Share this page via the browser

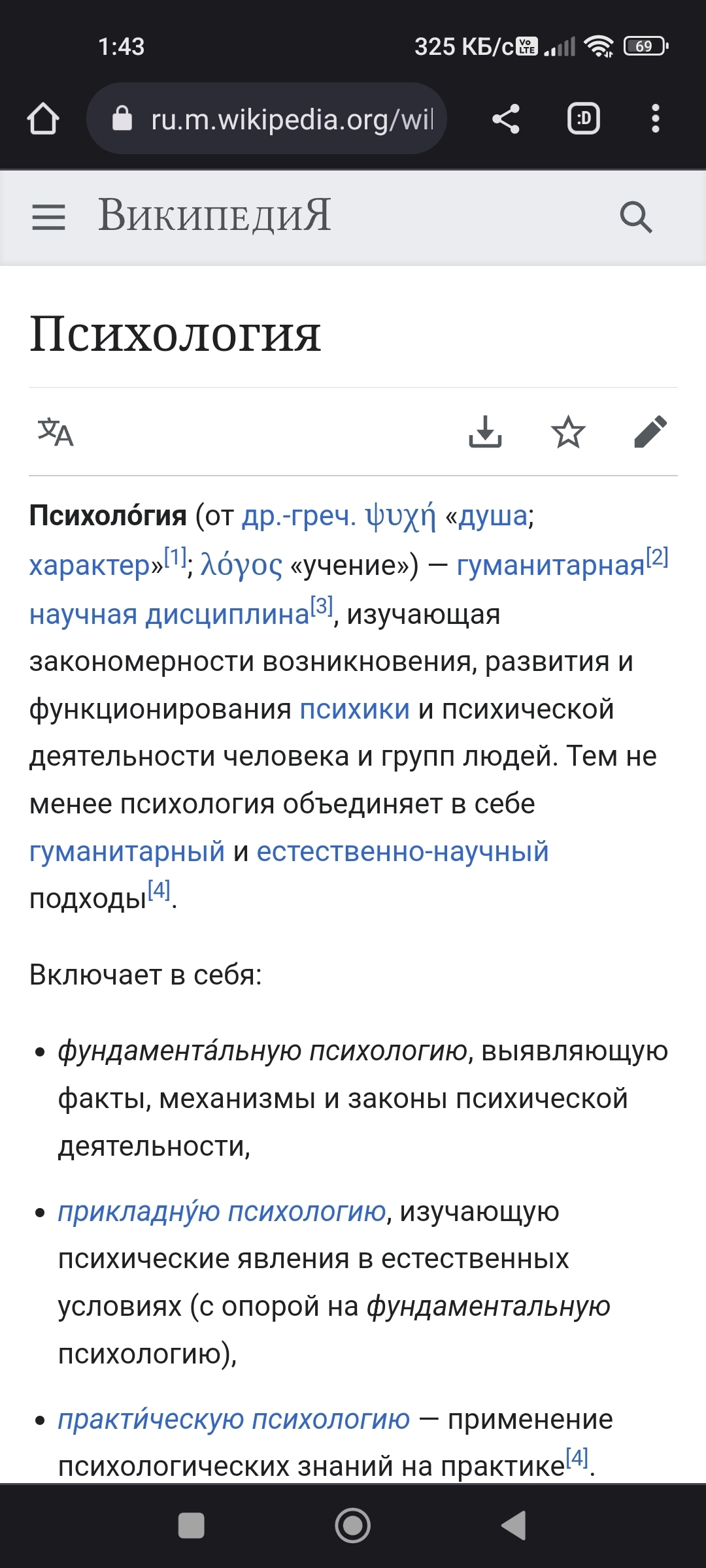point(505,119)
